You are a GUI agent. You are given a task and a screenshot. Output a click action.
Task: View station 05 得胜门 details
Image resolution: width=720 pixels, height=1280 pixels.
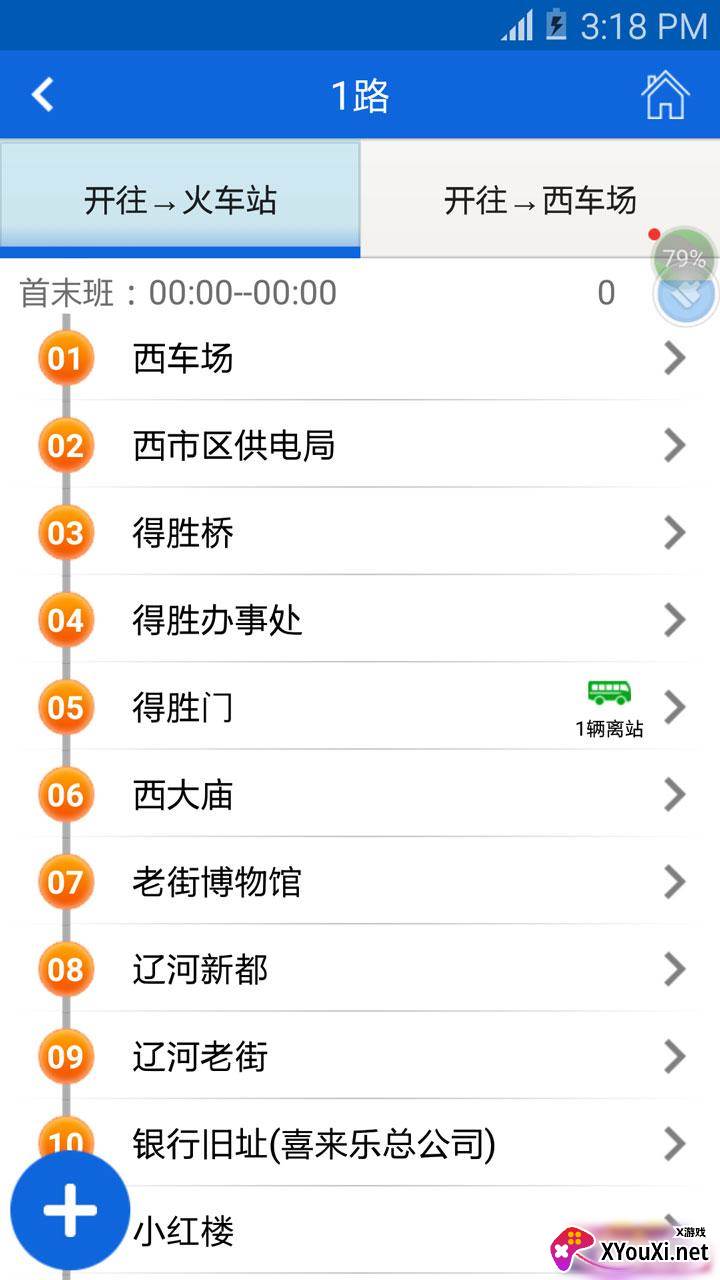pos(360,707)
